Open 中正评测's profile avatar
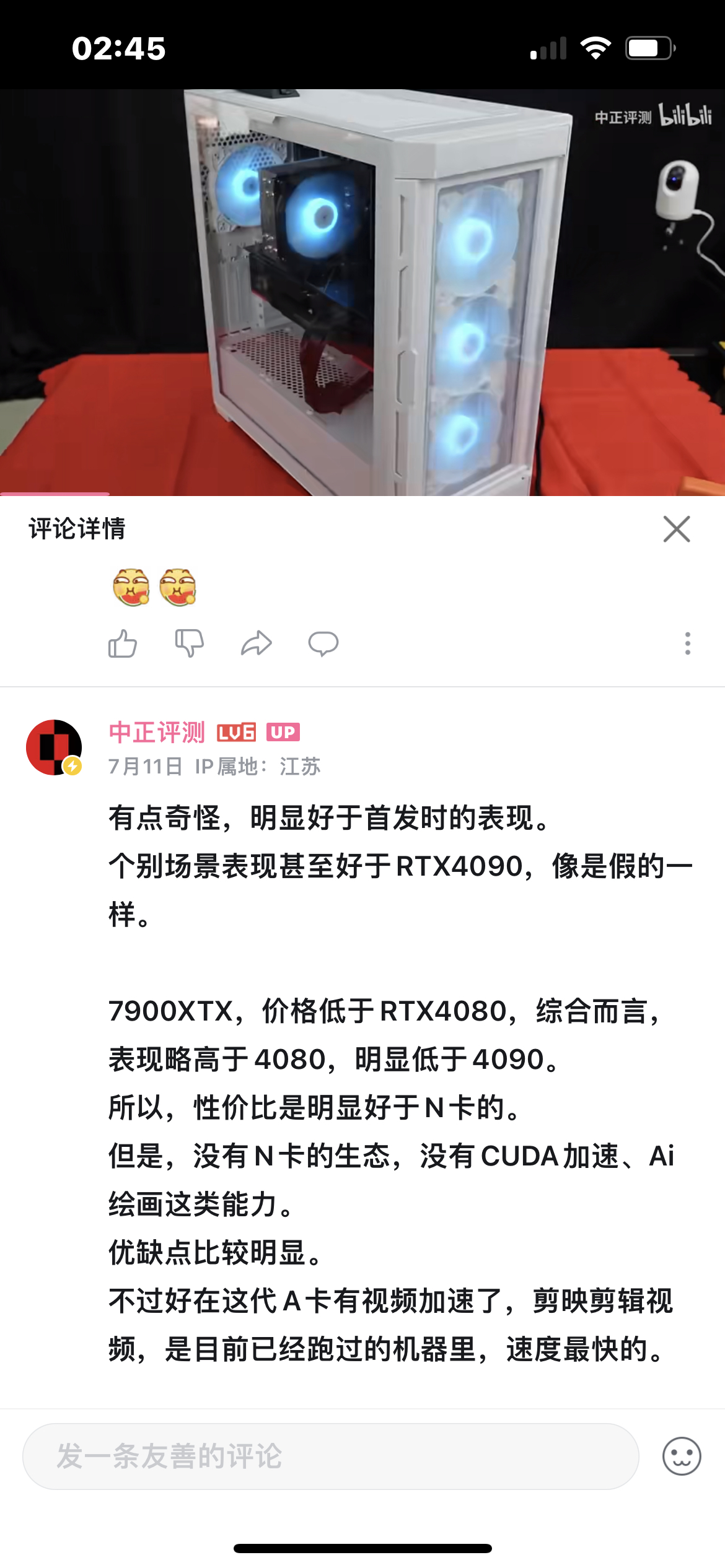The width and height of the screenshot is (725, 1568). click(54, 747)
